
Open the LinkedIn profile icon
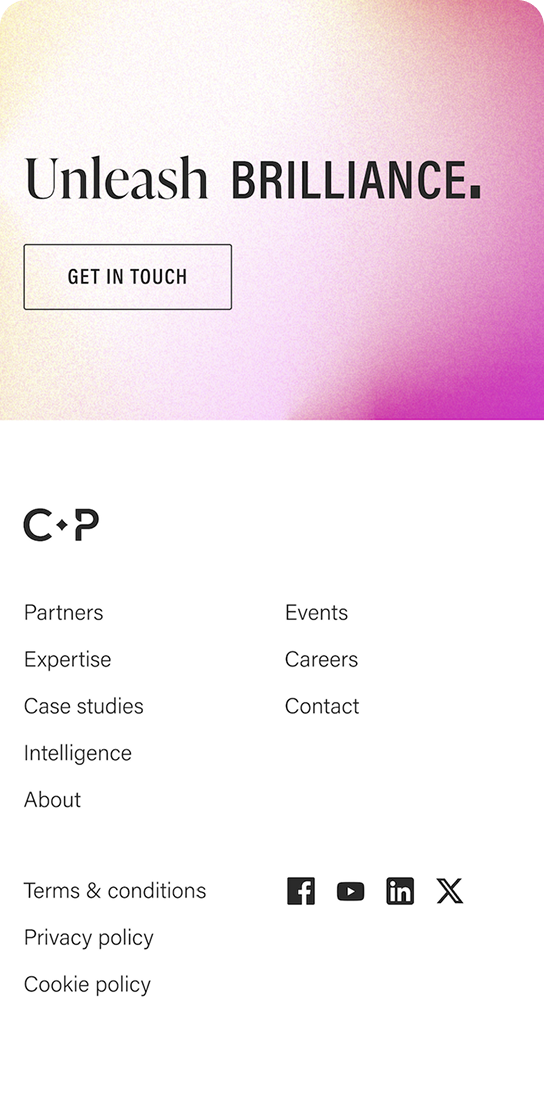click(400, 891)
